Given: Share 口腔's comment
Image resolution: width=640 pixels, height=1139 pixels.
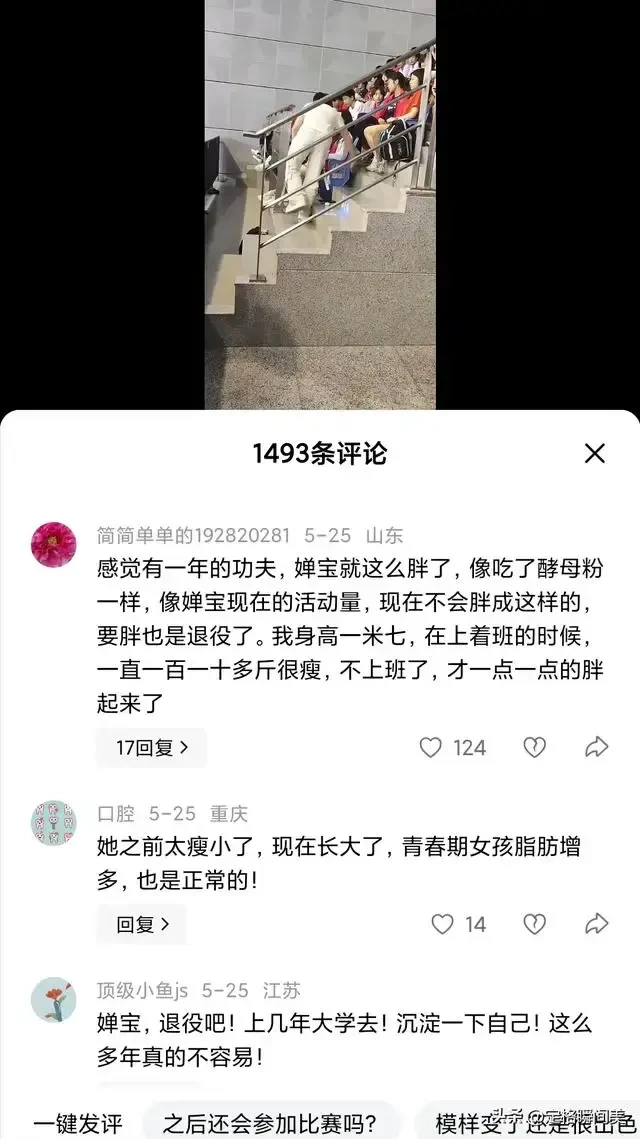Looking at the screenshot, I should pyautogui.click(x=596, y=924).
